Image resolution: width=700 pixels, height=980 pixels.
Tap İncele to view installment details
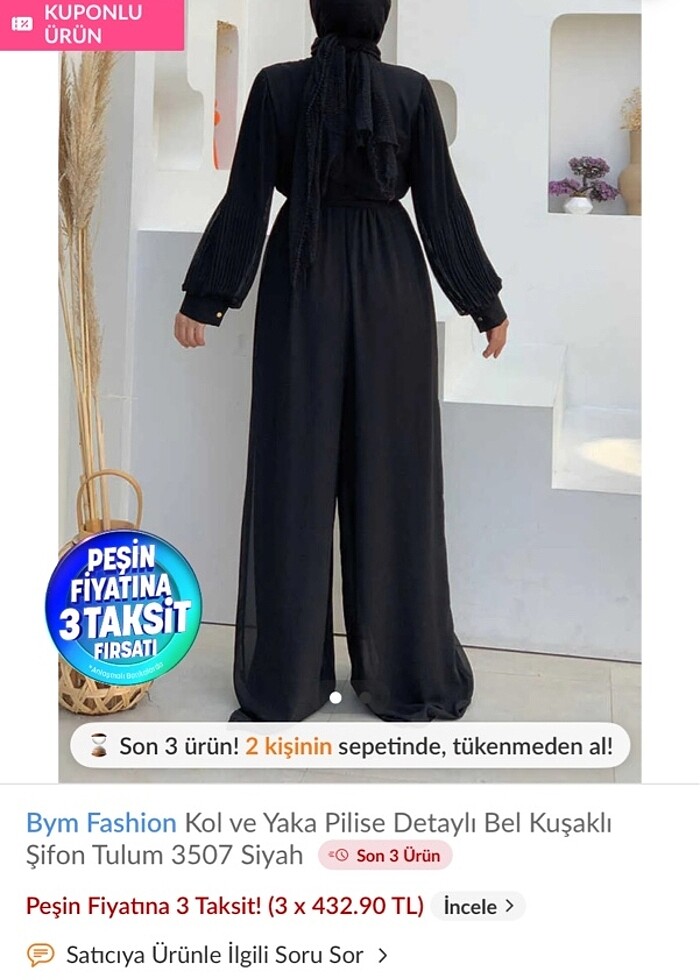point(479,907)
